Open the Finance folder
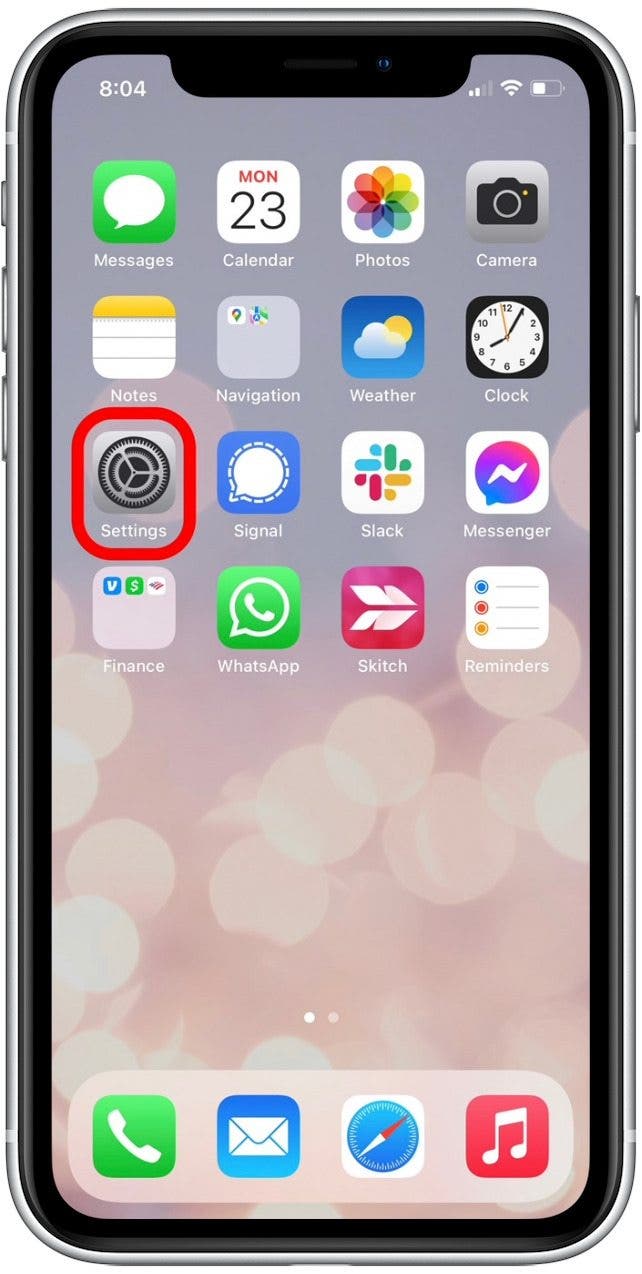 point(134,608)
